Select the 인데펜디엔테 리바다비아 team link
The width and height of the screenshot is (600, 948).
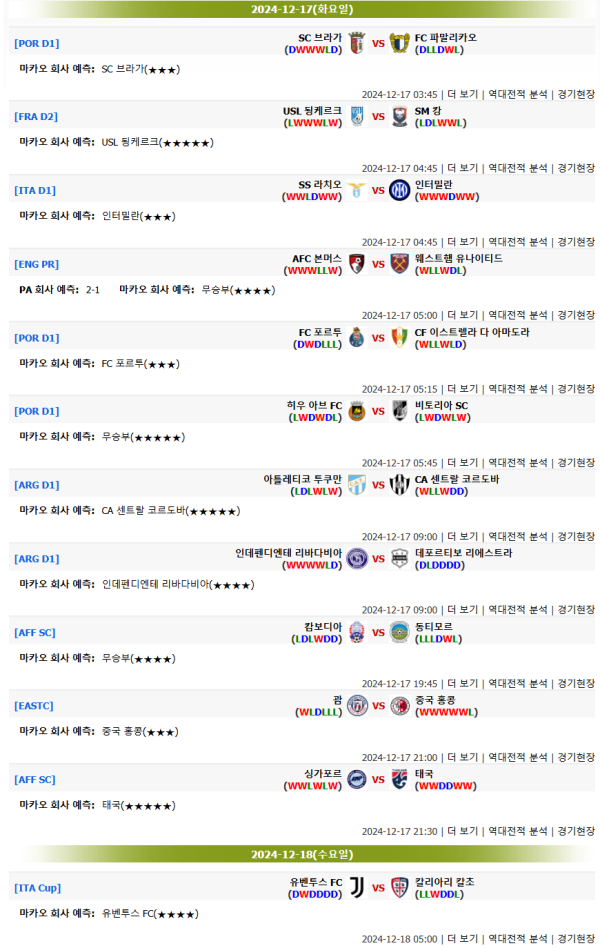click(288, 552)
